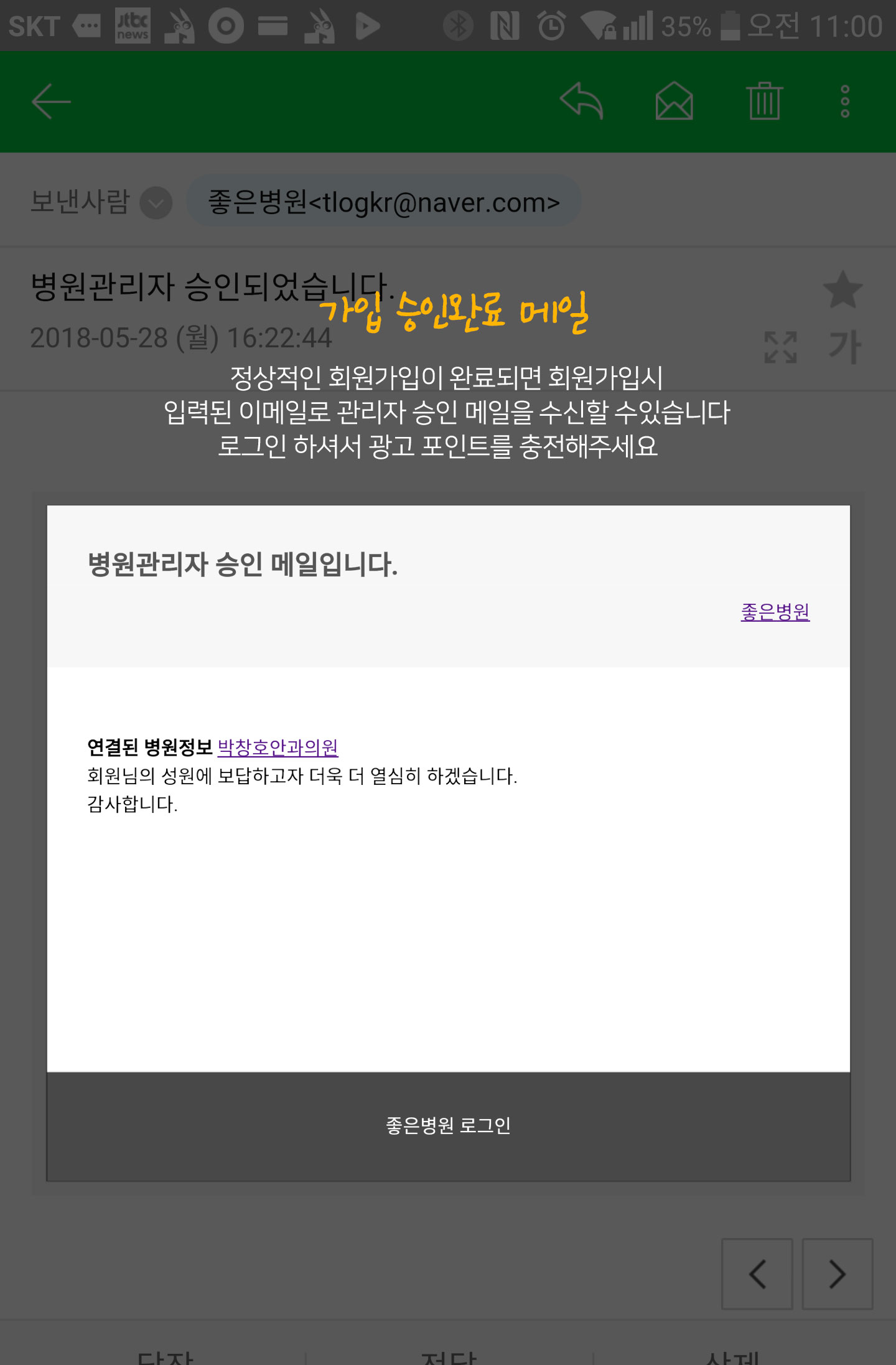The width and height of the screenshot is (896, 1365).
Task: Expand sender details chevron next to 보낸사람
Action: pyautogui.click(x=156, y=203)
